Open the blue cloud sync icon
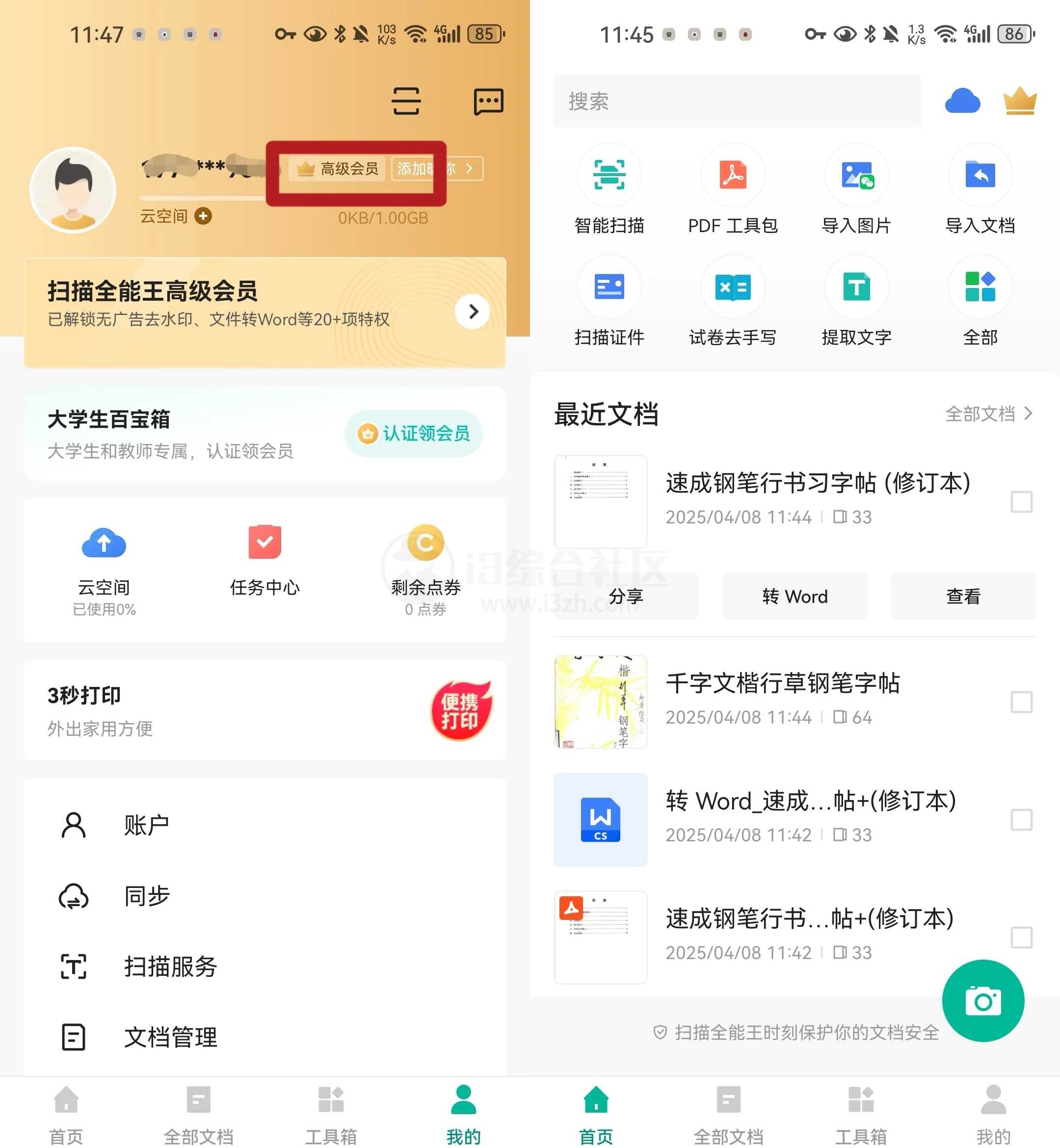The width and height of the screenshot is (1060, 1148). pos(962,101)
